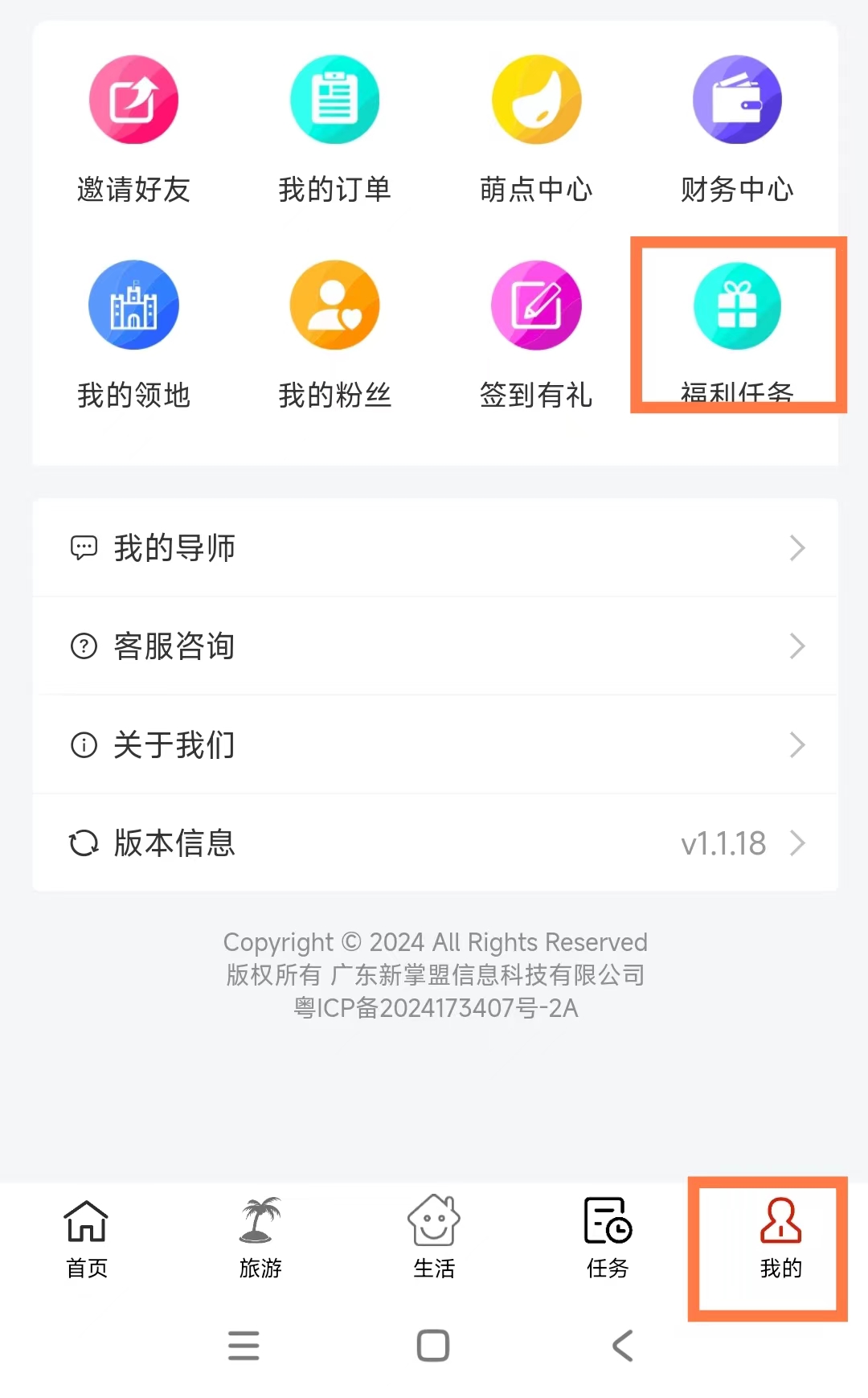868x1398 pixels.
Task: Open 财务中心 wallet
Action: click(x=737, y=129)
